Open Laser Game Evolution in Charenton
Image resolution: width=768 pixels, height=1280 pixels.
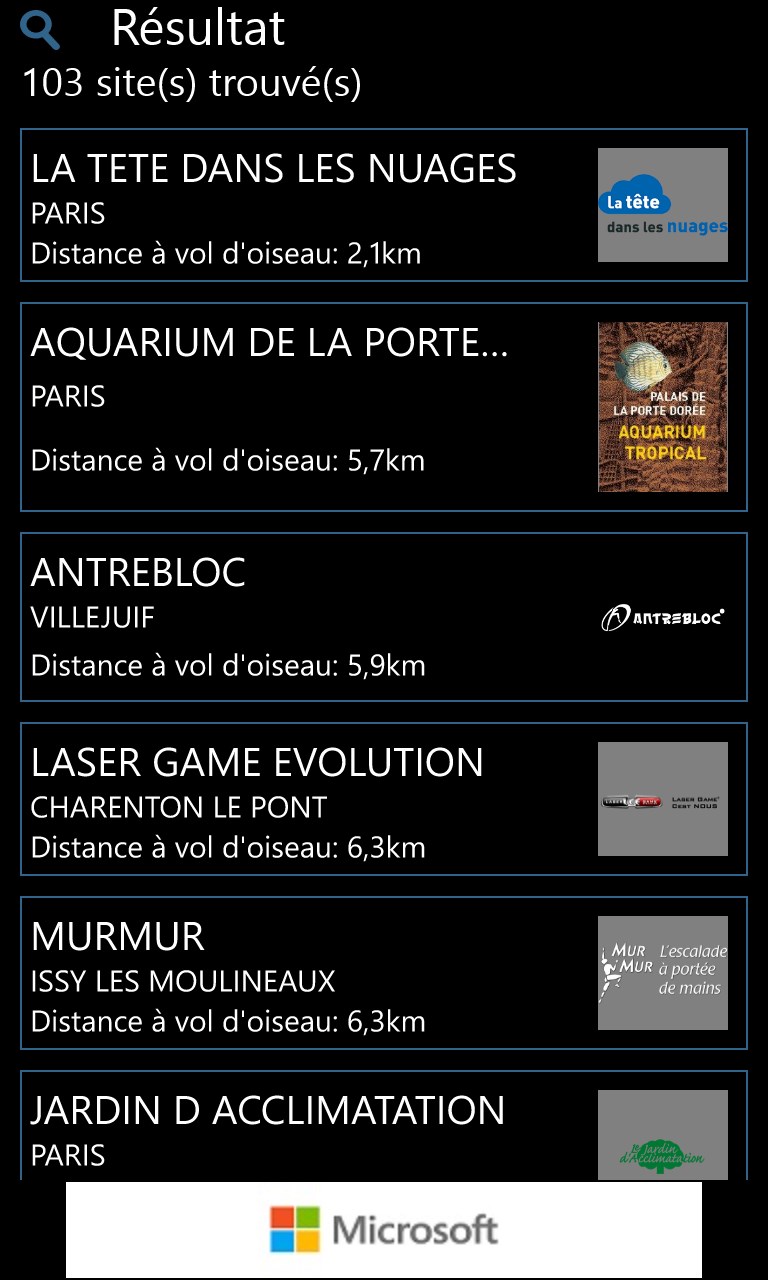pyautogui.click(x=384, y=799)
